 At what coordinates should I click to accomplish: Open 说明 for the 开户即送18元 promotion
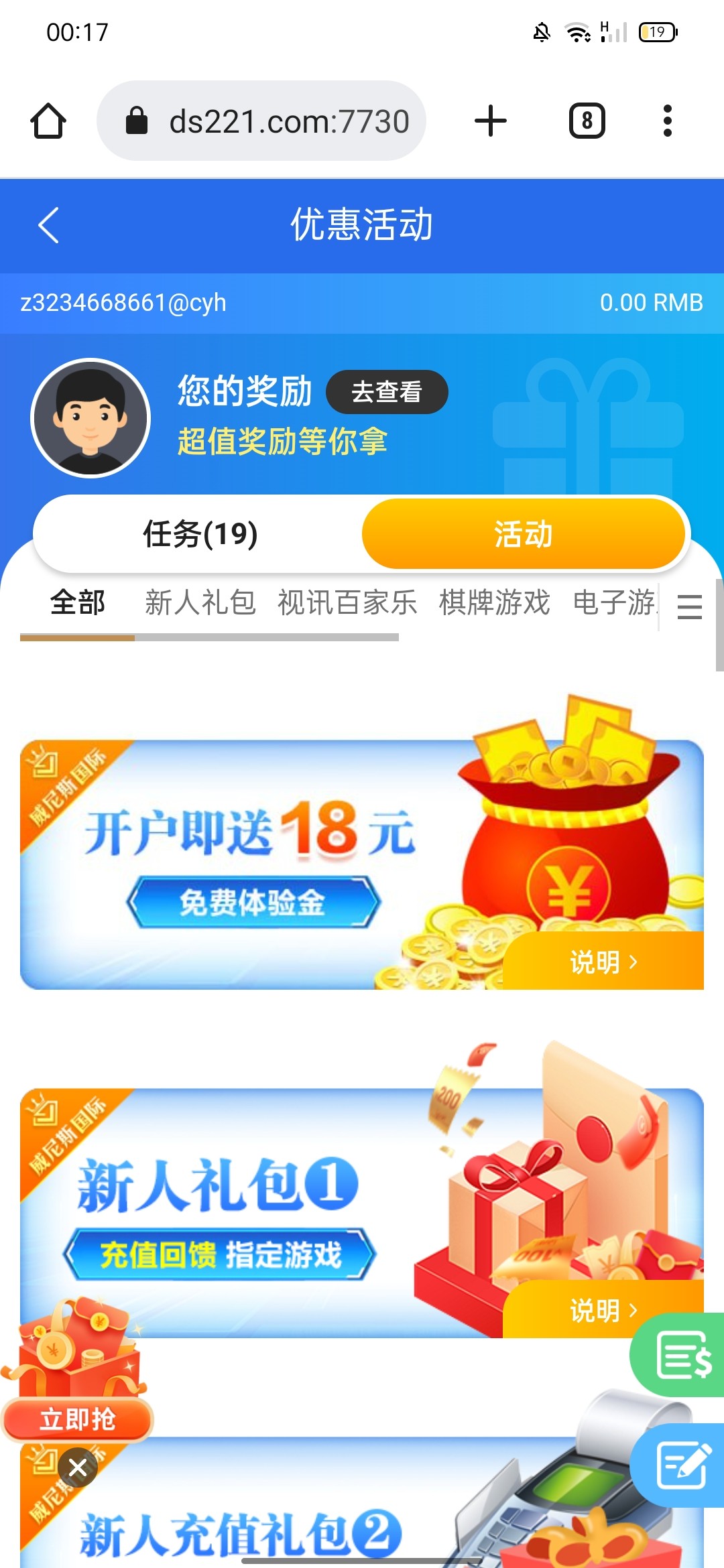coord(603,962)
